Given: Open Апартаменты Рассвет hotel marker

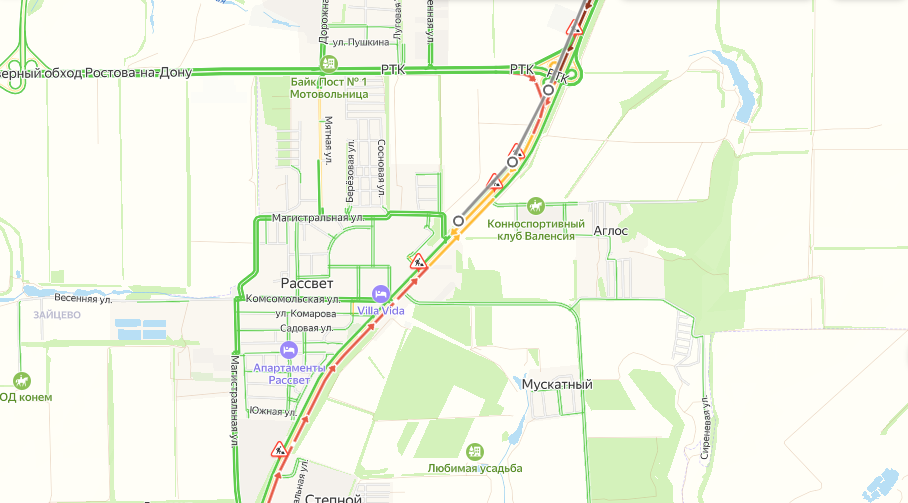Looking at the screenshot, I should coord(289,350).
